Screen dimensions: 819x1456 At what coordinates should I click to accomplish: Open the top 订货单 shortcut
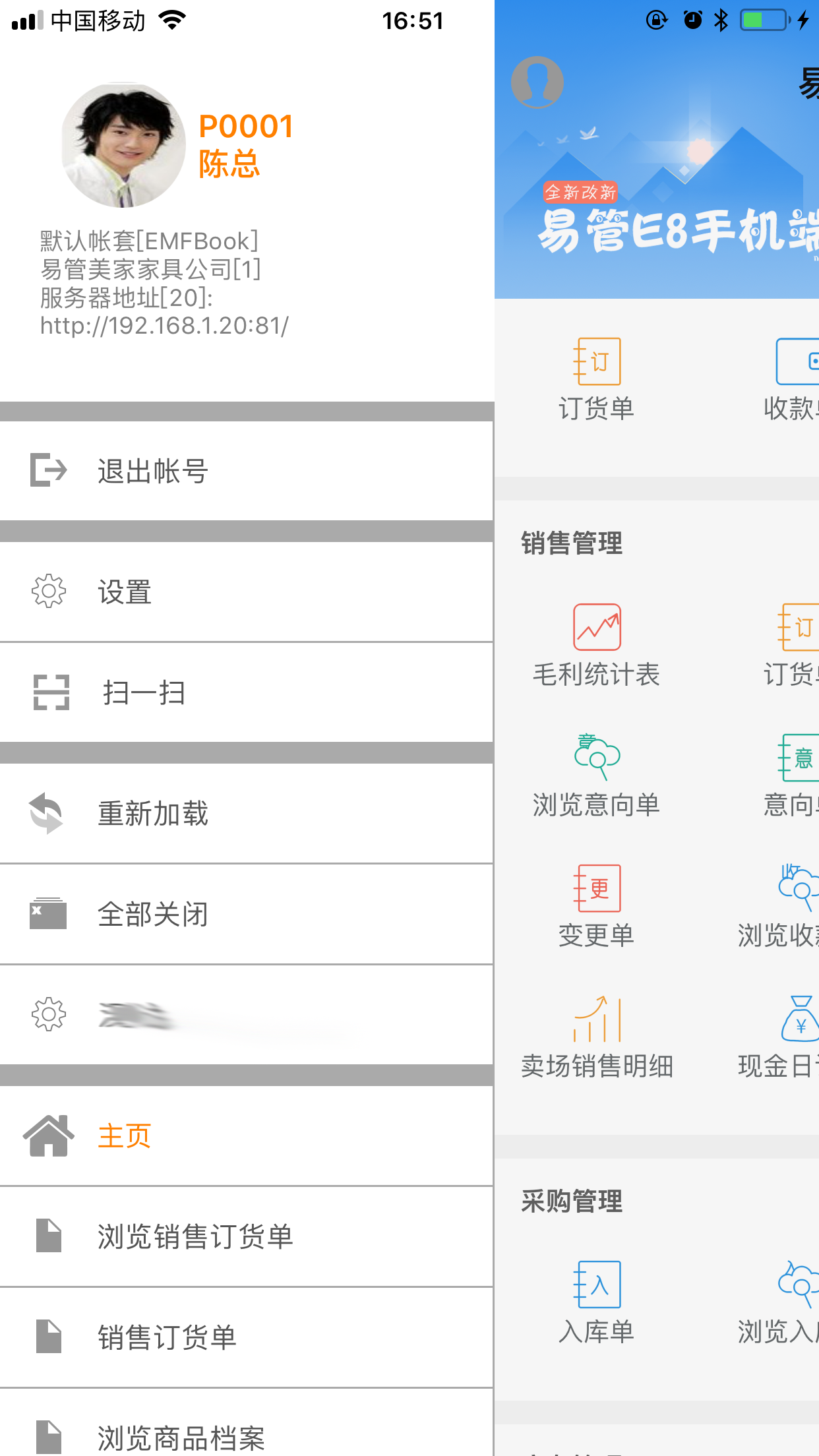[596, 380]
